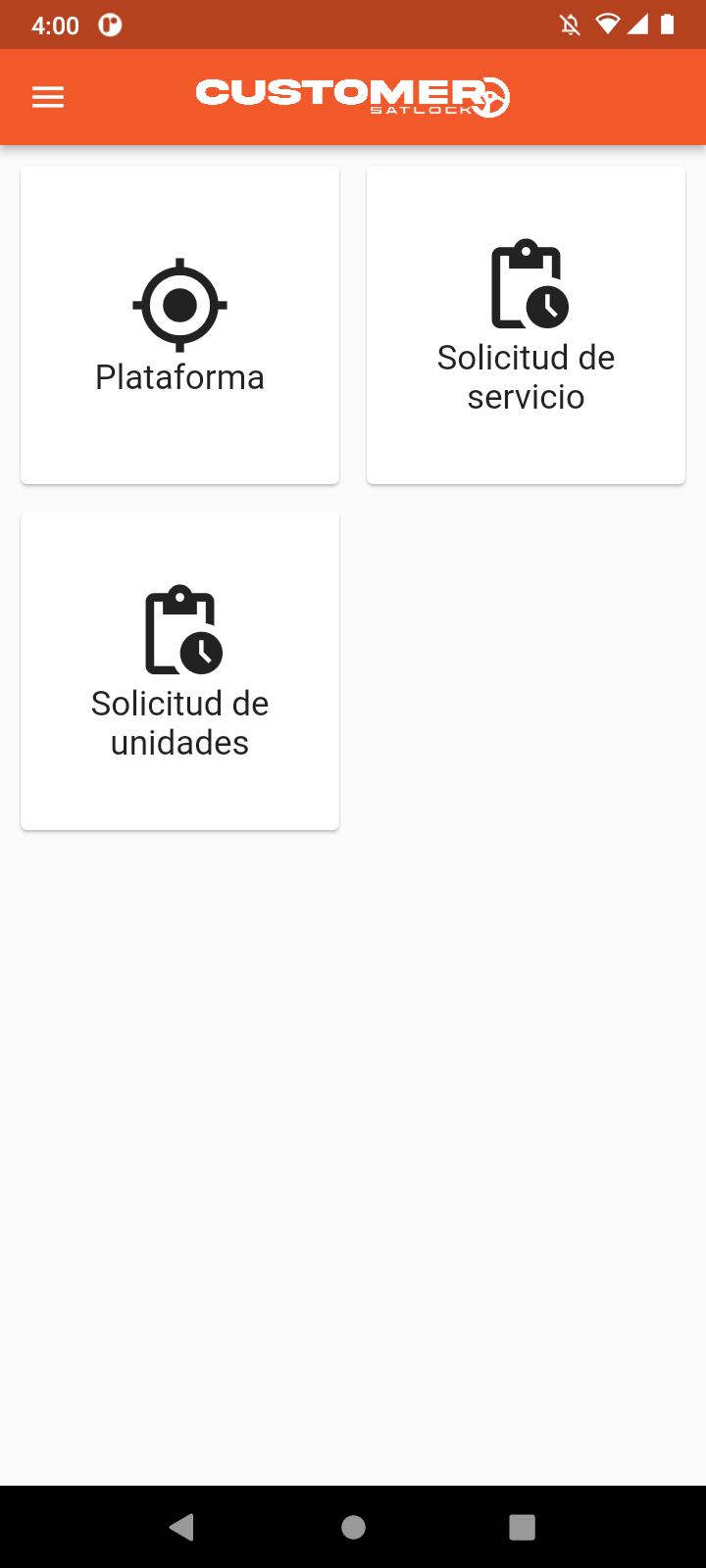Open the hamburger drawer menu

click(48, 97)
